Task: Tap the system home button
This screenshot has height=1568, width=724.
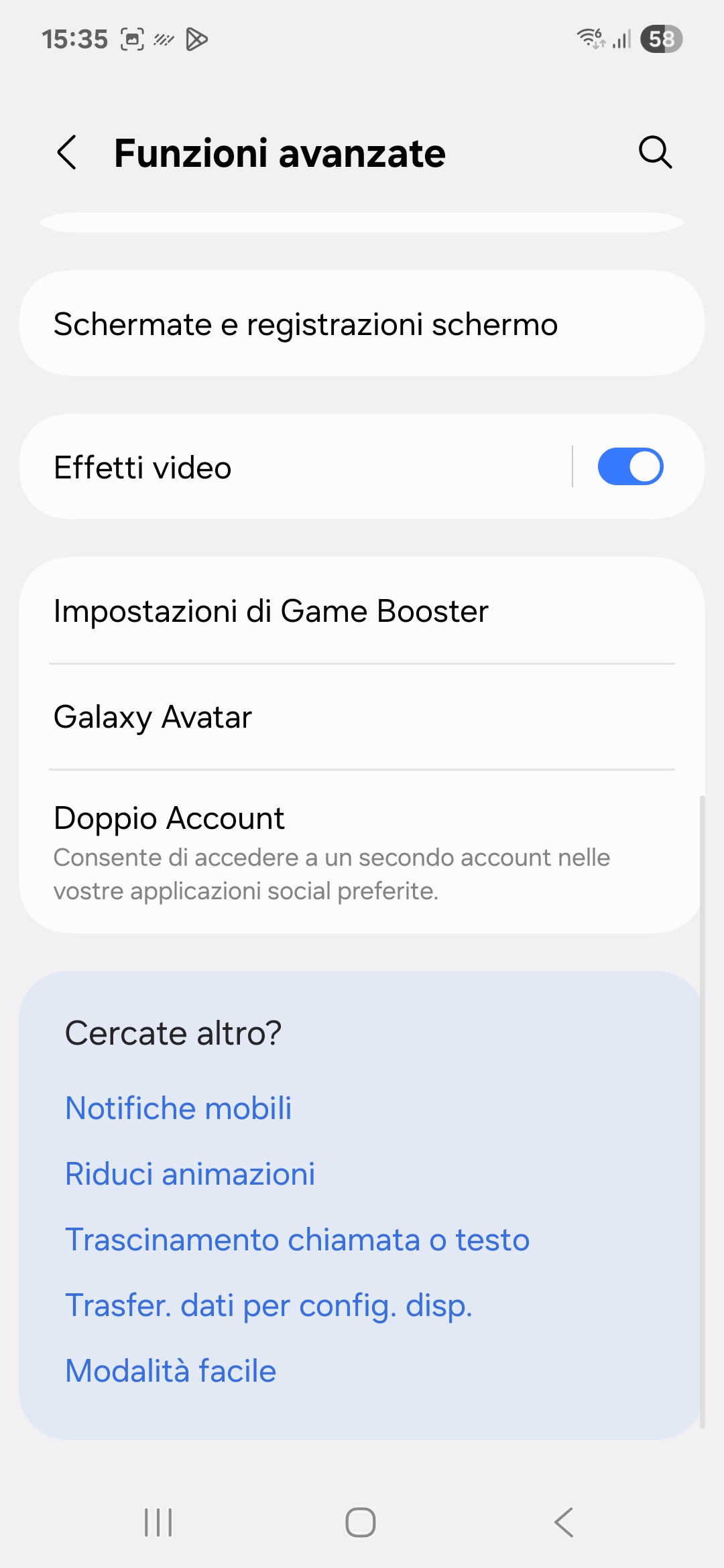Action: pyautogui.click(x=361, y=1522)
